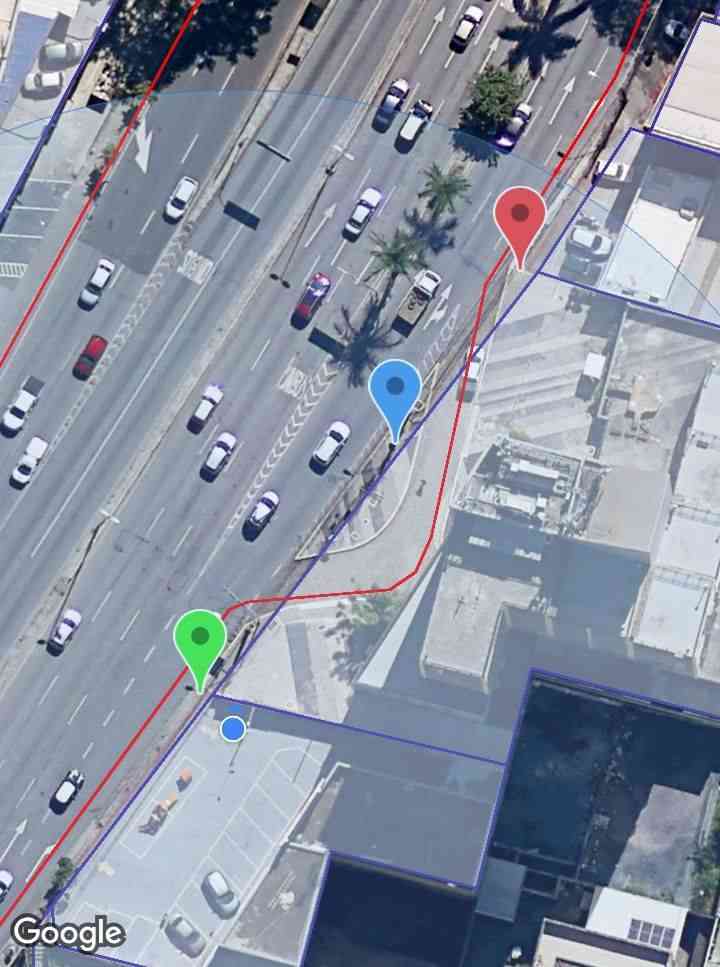Open the green map pin
Viewport: 720px width, 967px height.
point(200,640)
